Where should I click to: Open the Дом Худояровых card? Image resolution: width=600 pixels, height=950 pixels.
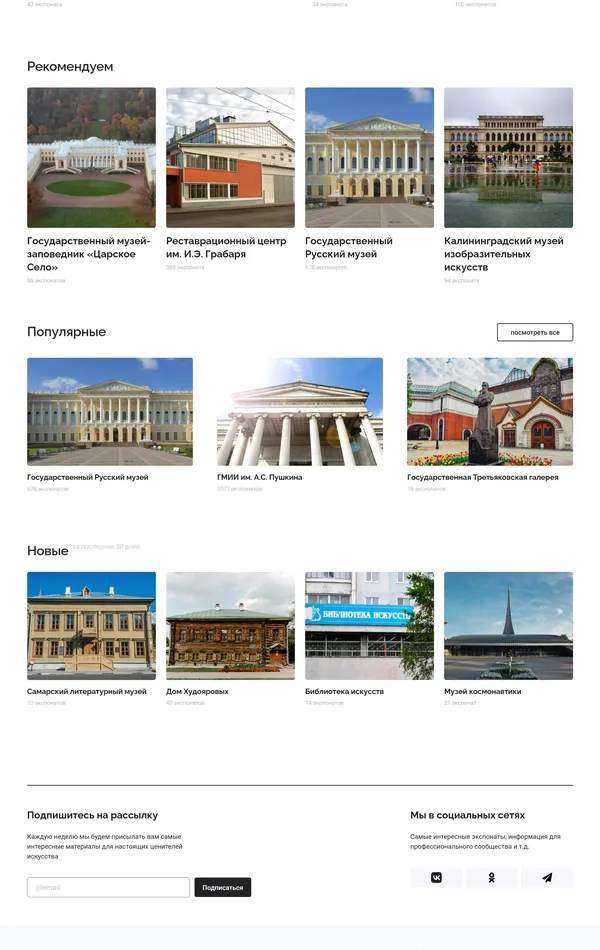(x=230, y=625)
